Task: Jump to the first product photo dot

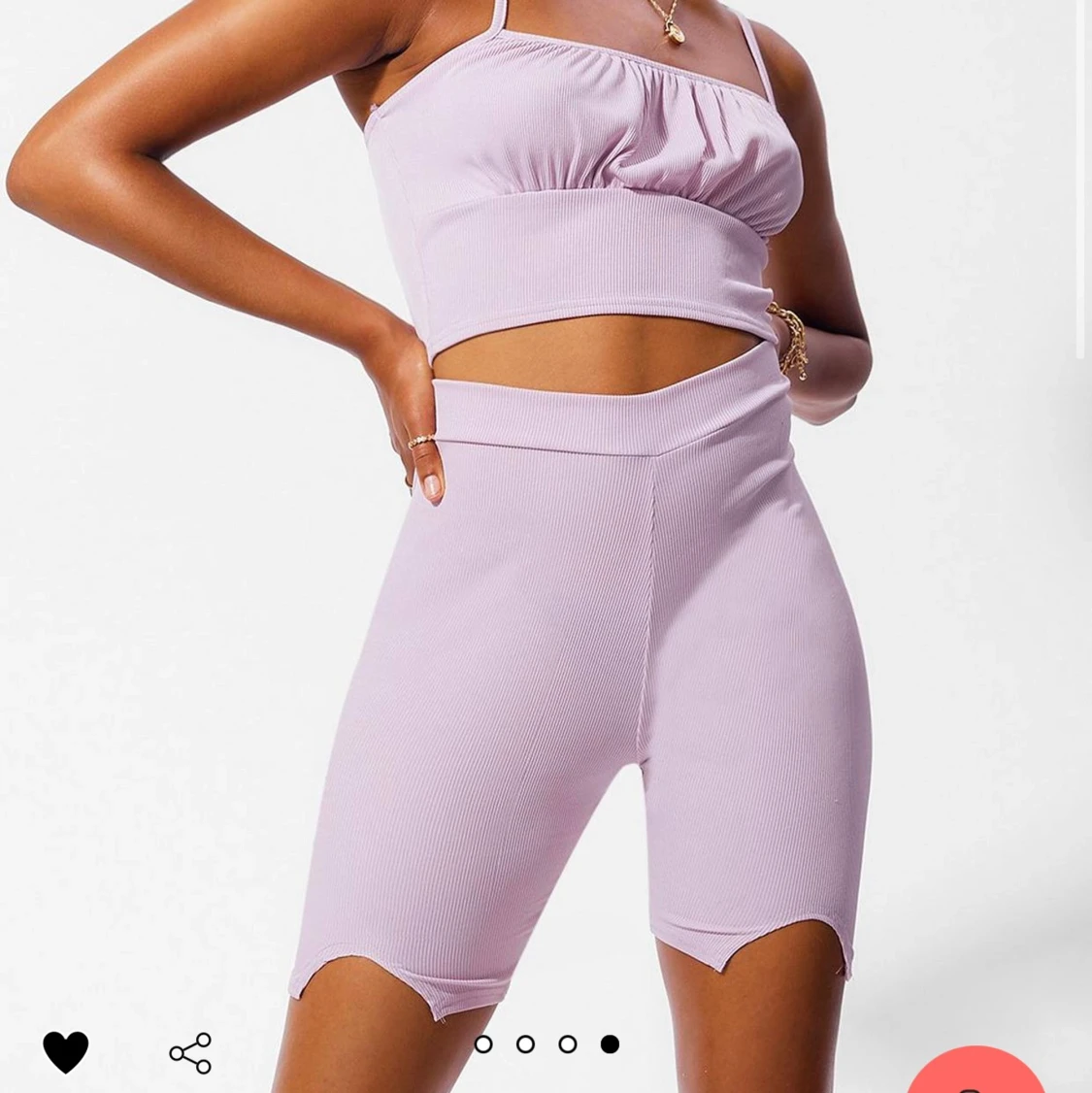Action: [x=482, y=1043]
